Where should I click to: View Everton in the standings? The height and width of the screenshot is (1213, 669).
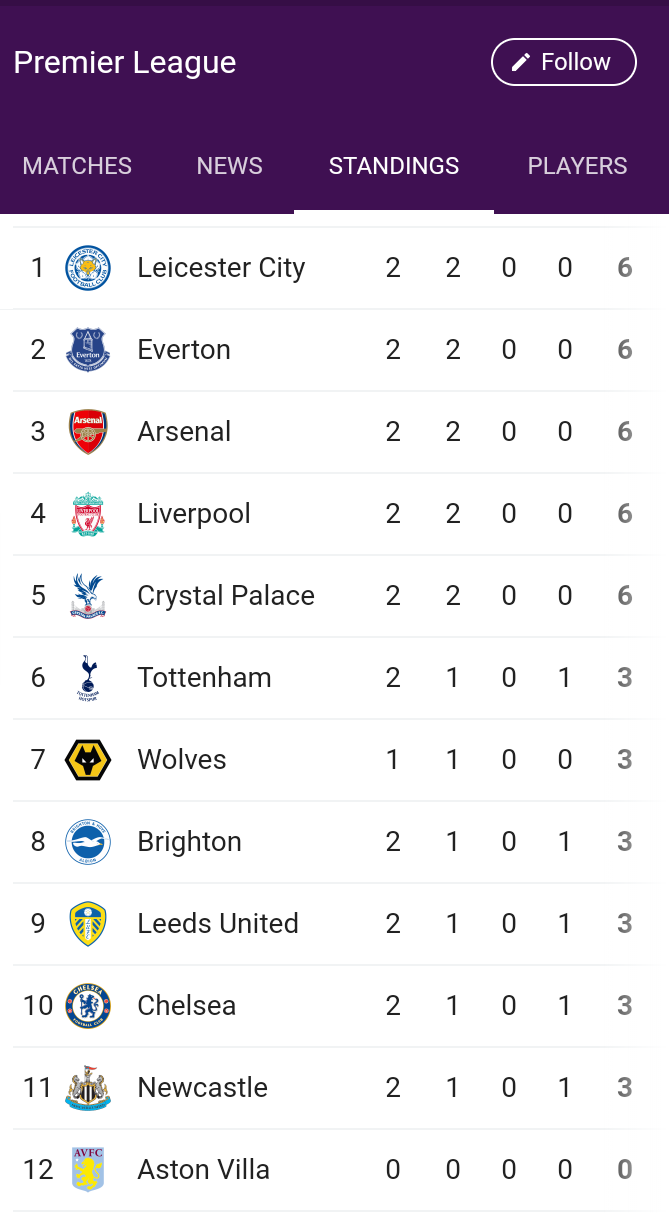coord(334,350)
